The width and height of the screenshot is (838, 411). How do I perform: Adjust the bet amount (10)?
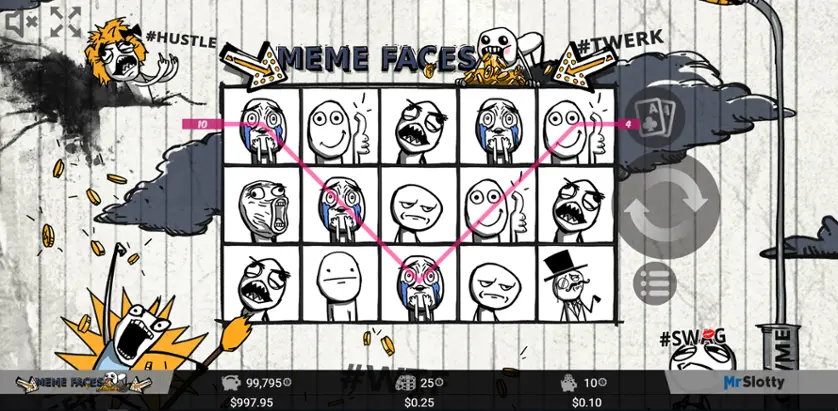(x=586, y=383)
